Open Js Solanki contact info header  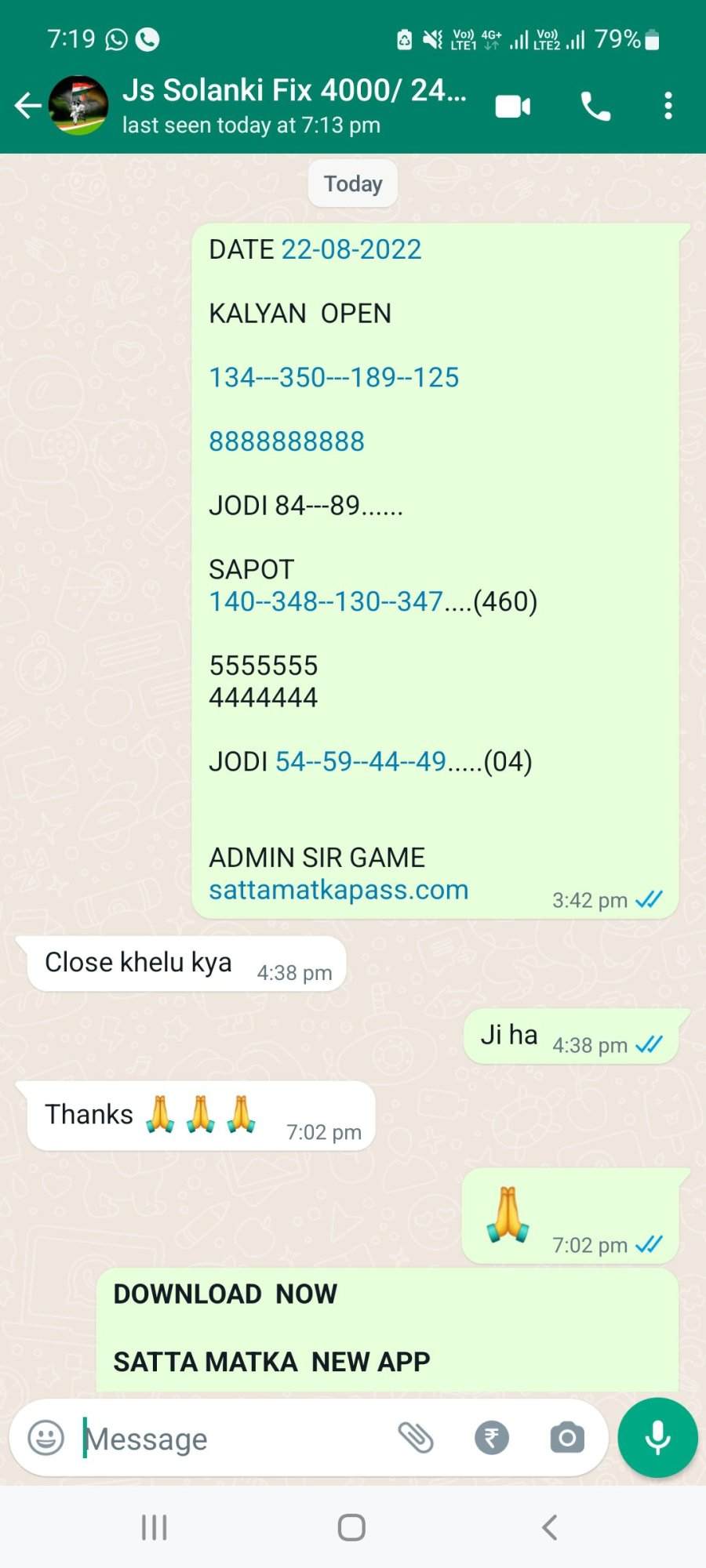pyautogui.click(x=294, y=105)
